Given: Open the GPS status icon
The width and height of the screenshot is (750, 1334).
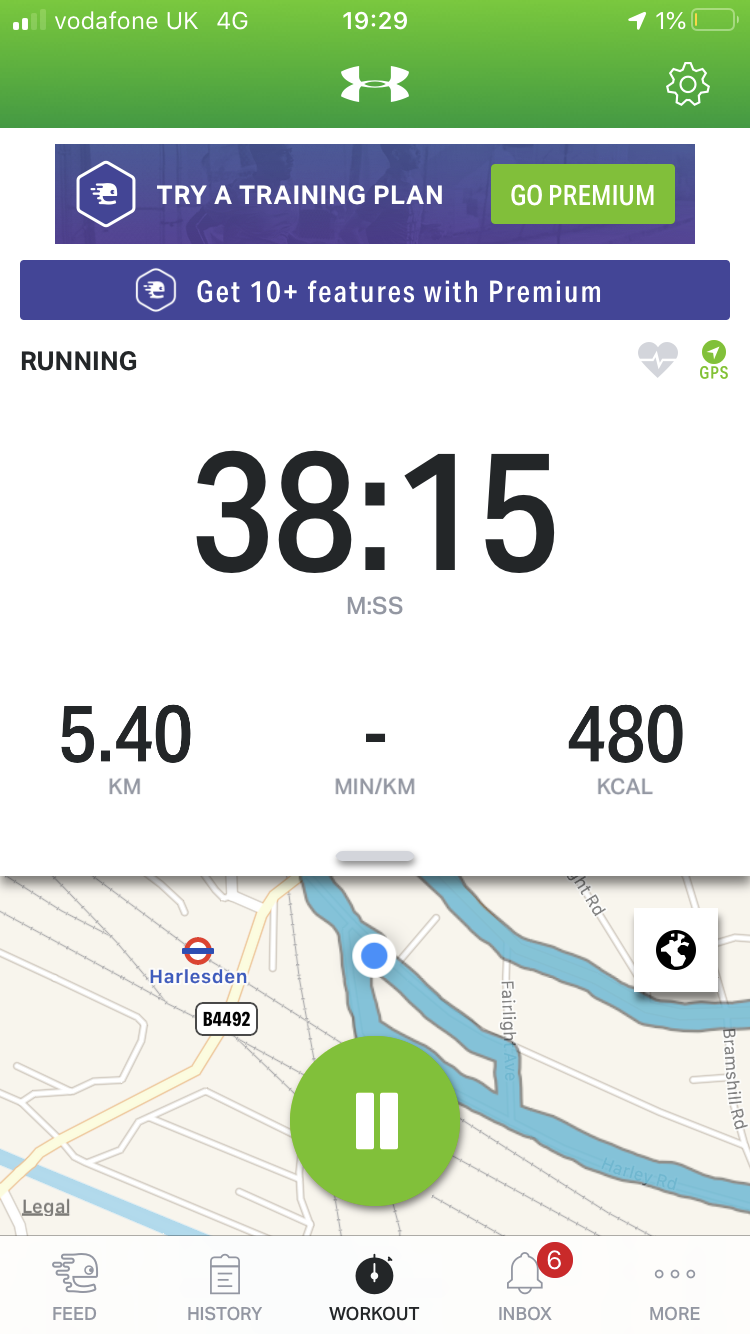Looking at the screenshot, I should (x=714, y=360).
